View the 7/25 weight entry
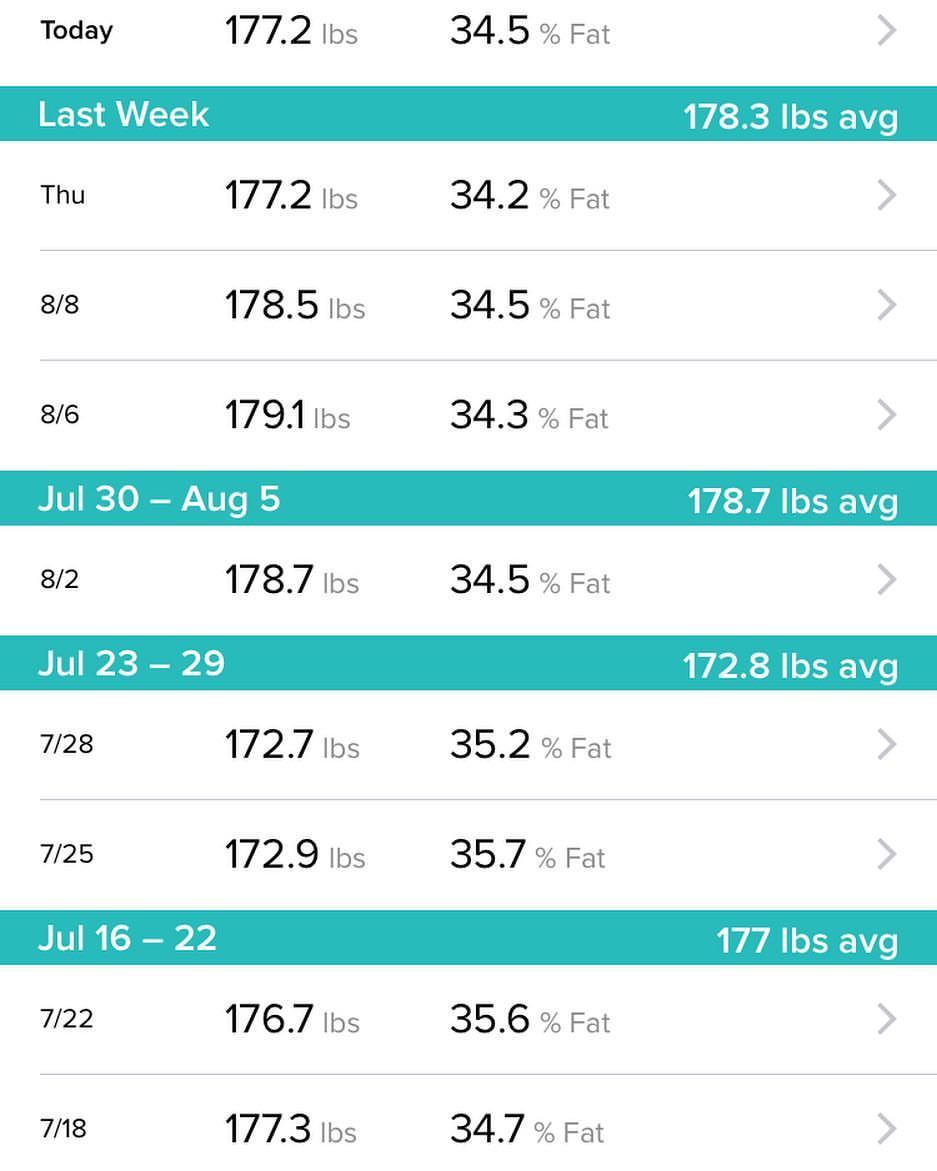 pos(468,855)
